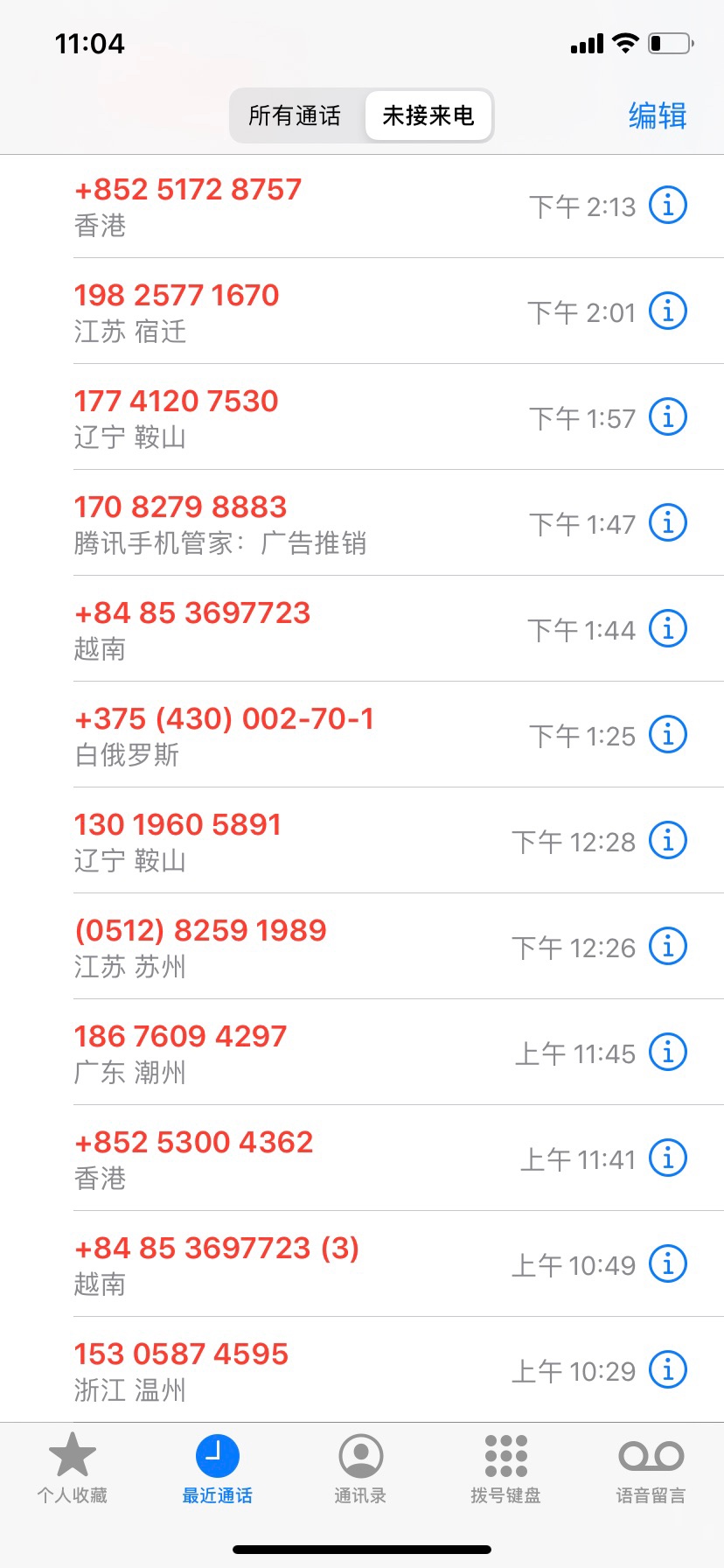Switch to the 所有通话 segment

295,115
